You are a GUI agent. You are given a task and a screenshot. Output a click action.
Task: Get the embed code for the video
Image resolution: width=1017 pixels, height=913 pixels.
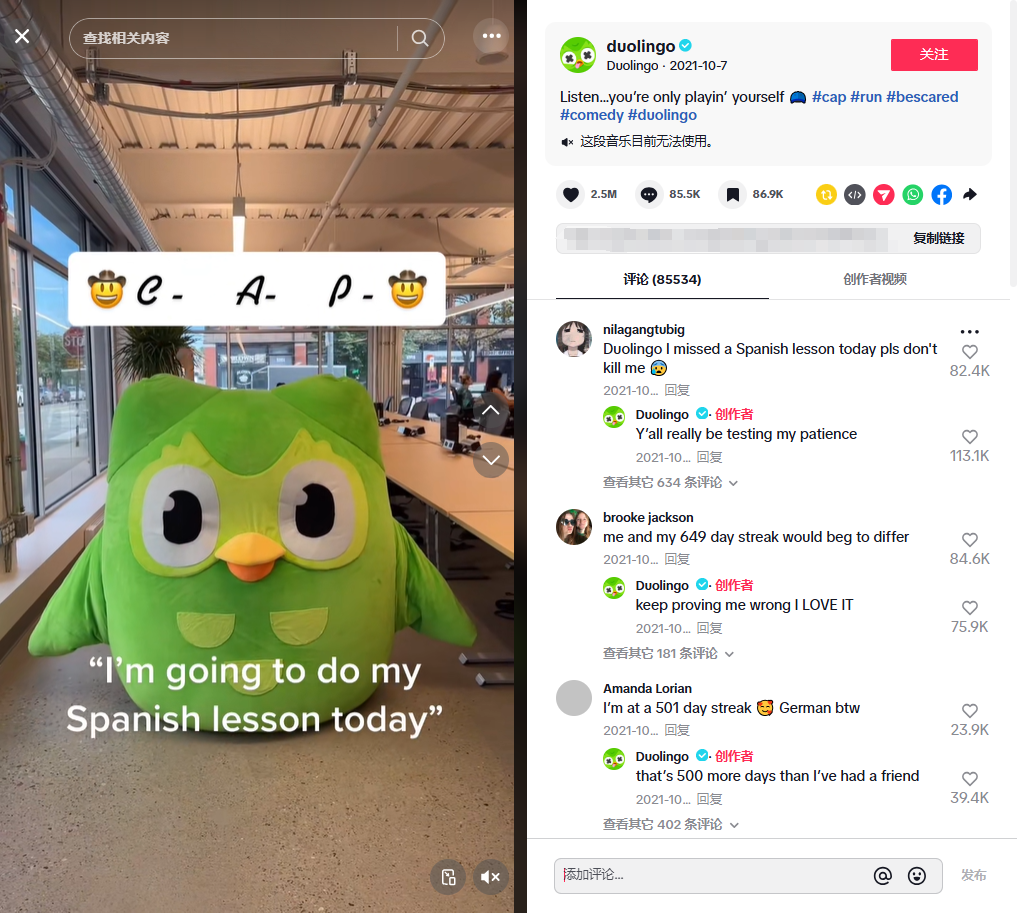(854, 195)
